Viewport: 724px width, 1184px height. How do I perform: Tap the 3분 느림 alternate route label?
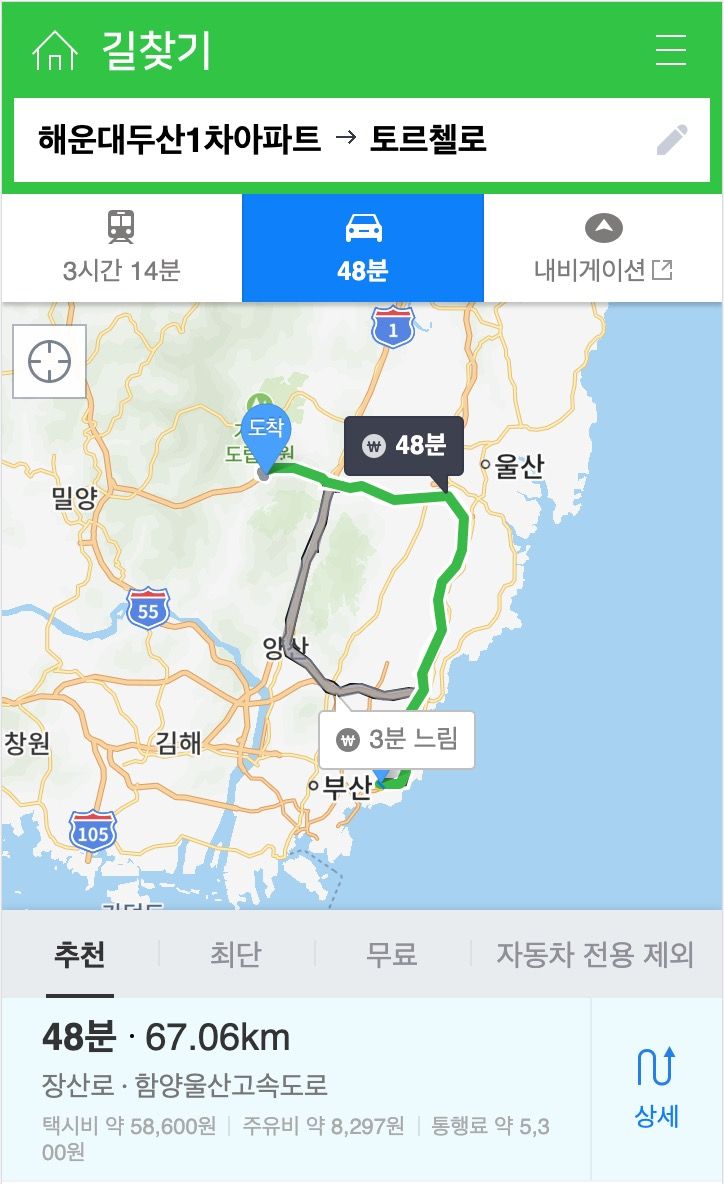398,740
